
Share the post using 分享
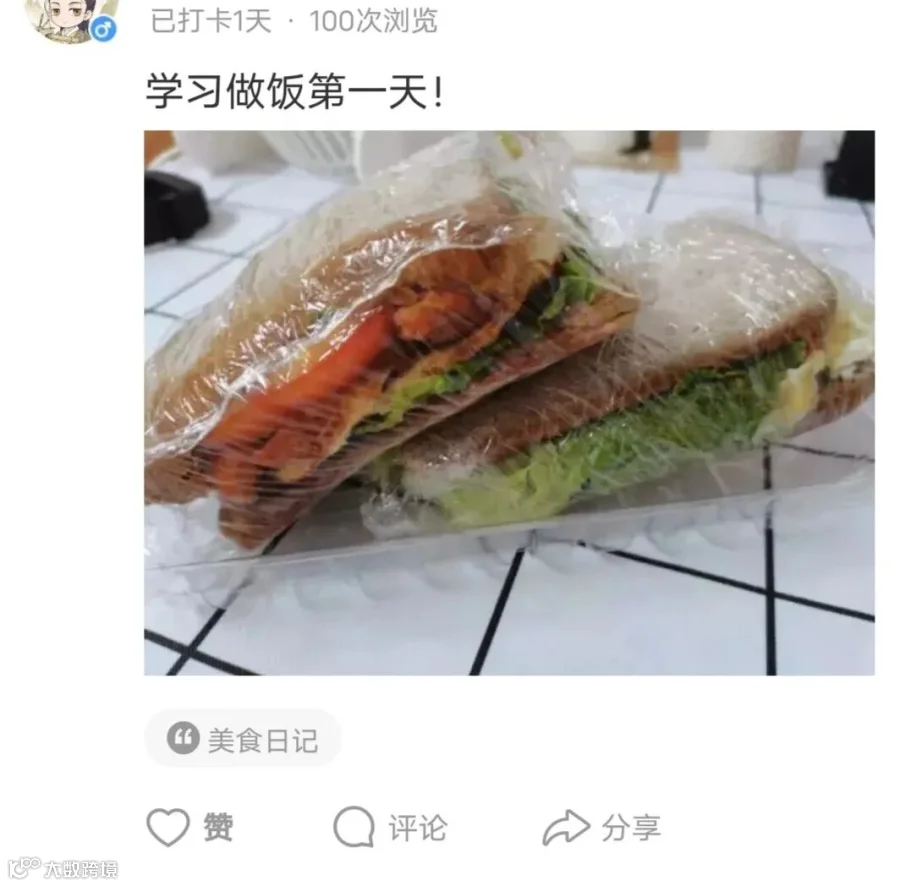(x=602, y=827)
